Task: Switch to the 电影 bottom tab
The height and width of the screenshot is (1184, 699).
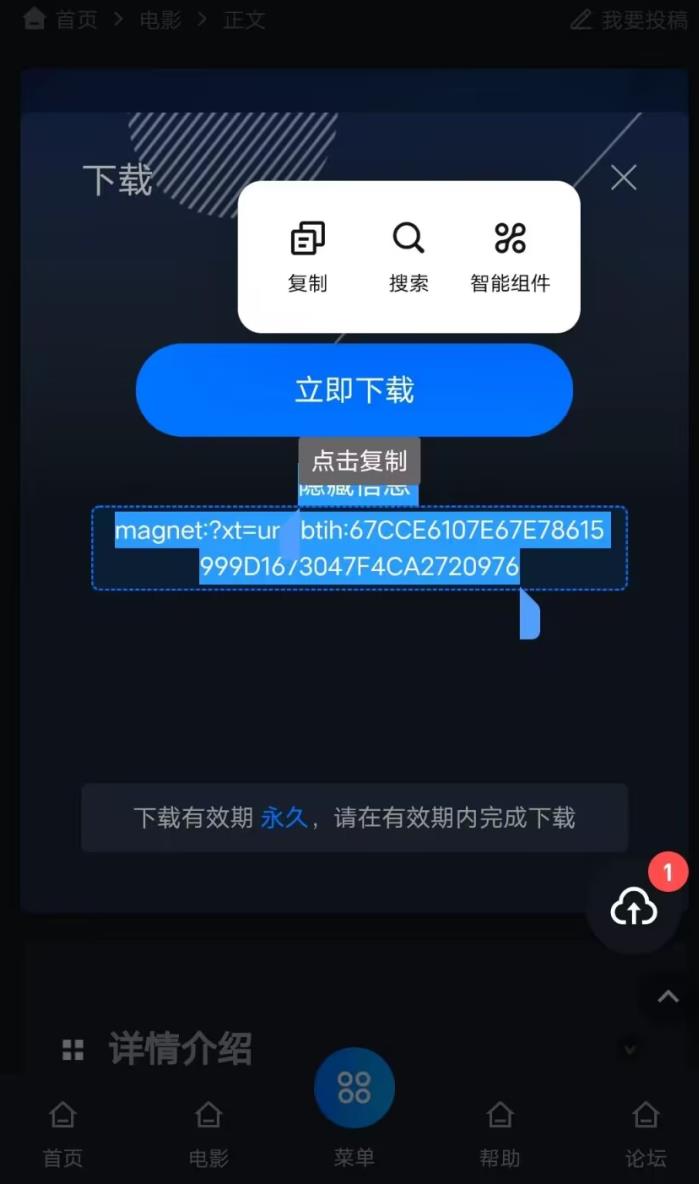Action: point(208,1133)
